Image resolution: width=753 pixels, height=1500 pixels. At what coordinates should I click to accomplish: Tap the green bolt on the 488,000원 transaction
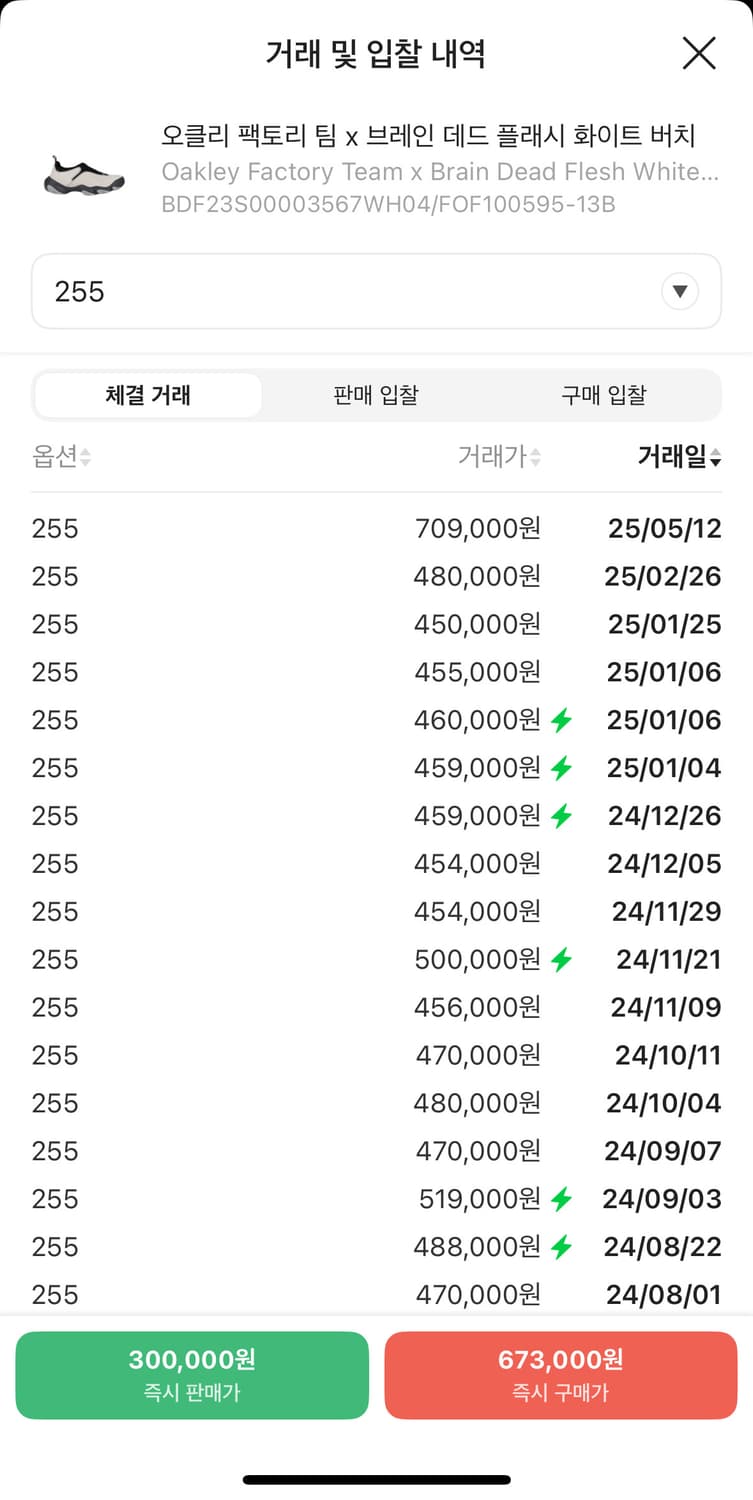pyautogui.click(x=559, y=1246)
